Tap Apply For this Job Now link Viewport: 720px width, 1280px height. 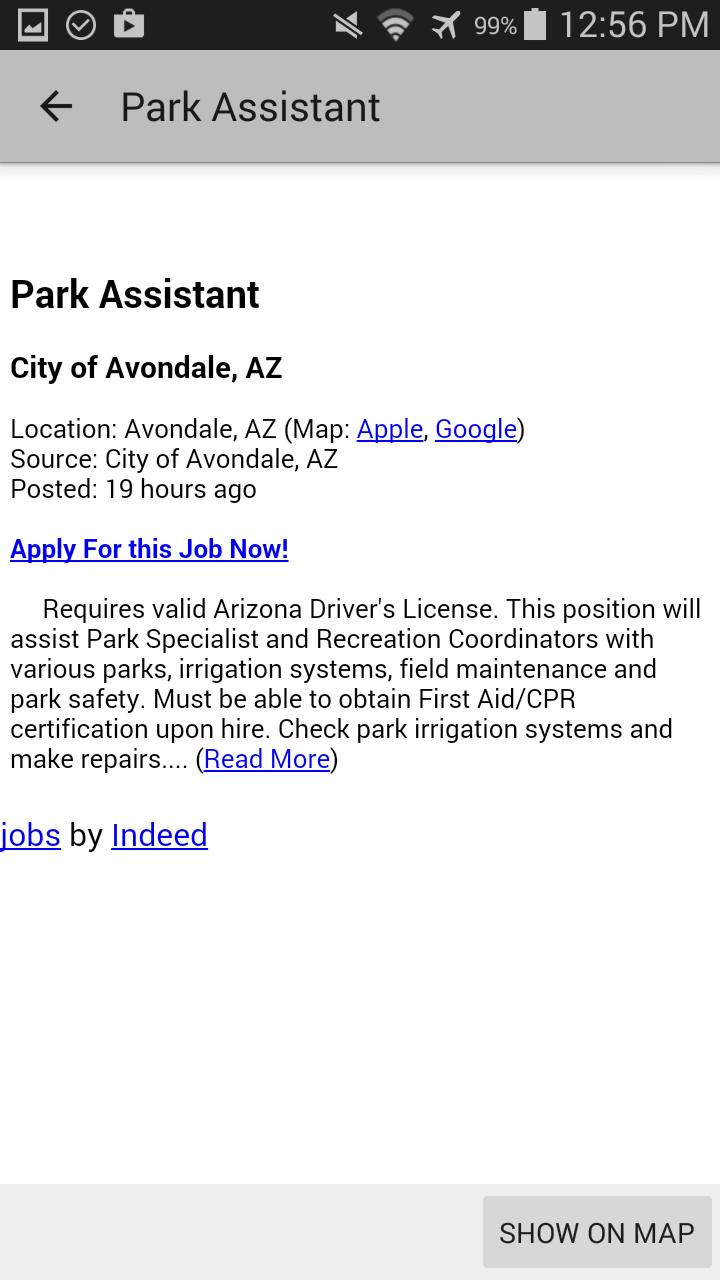click(149, 549)
